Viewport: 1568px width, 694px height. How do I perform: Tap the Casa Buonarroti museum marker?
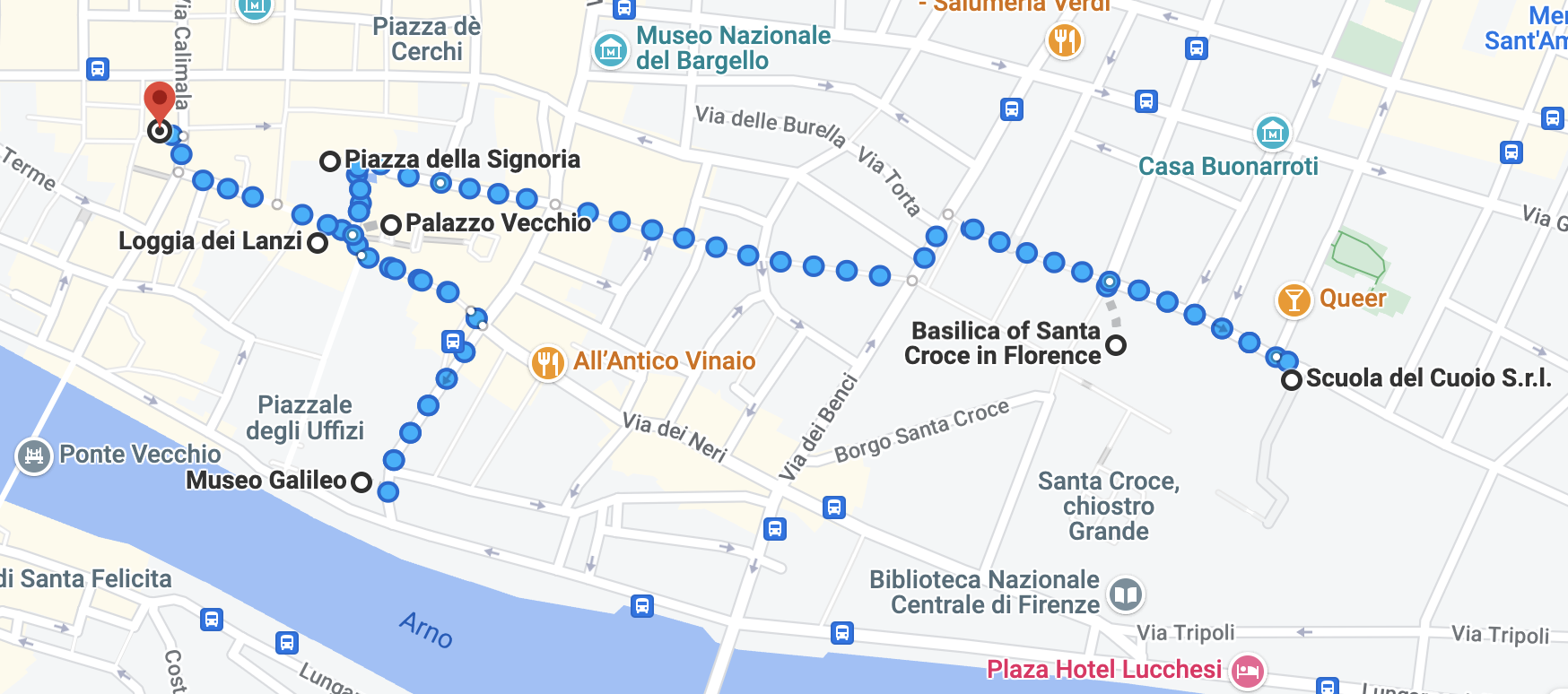(1272, 133)
